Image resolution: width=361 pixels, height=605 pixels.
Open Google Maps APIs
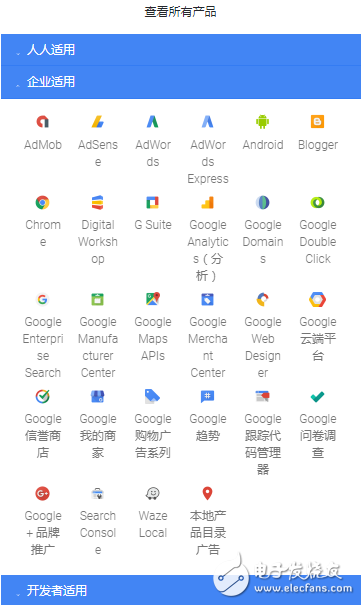click(153, 327)
